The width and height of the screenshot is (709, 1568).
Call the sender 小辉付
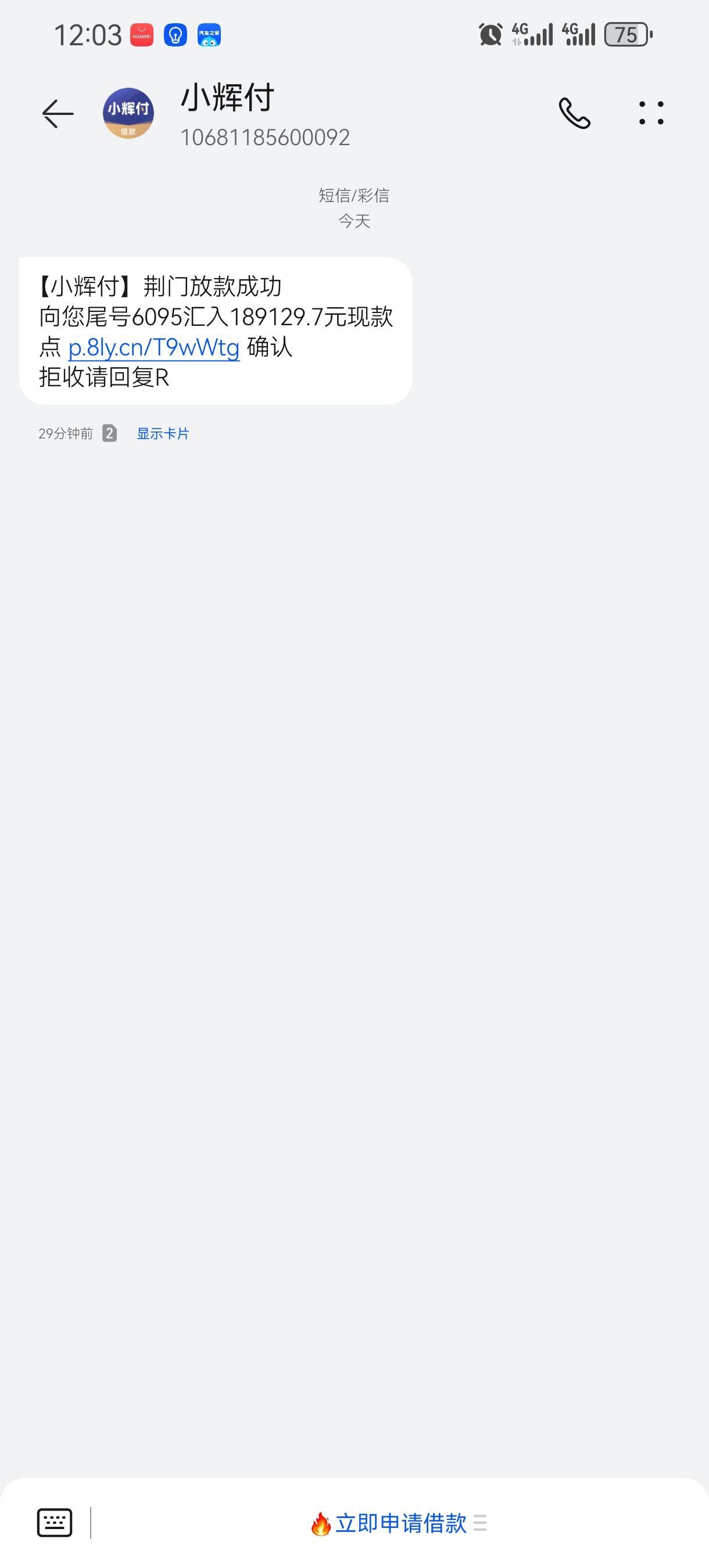[x=574, y=113]
